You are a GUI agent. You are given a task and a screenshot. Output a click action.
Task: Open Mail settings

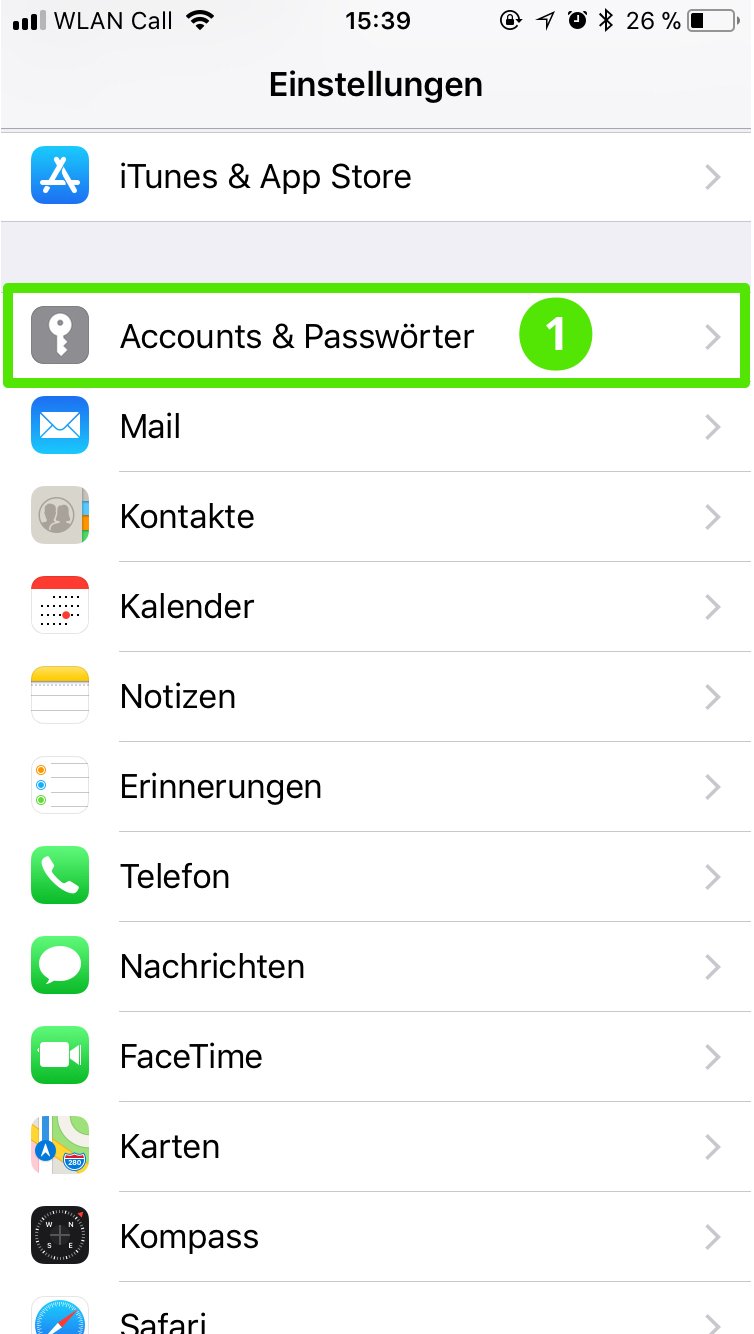pos(377,427)
